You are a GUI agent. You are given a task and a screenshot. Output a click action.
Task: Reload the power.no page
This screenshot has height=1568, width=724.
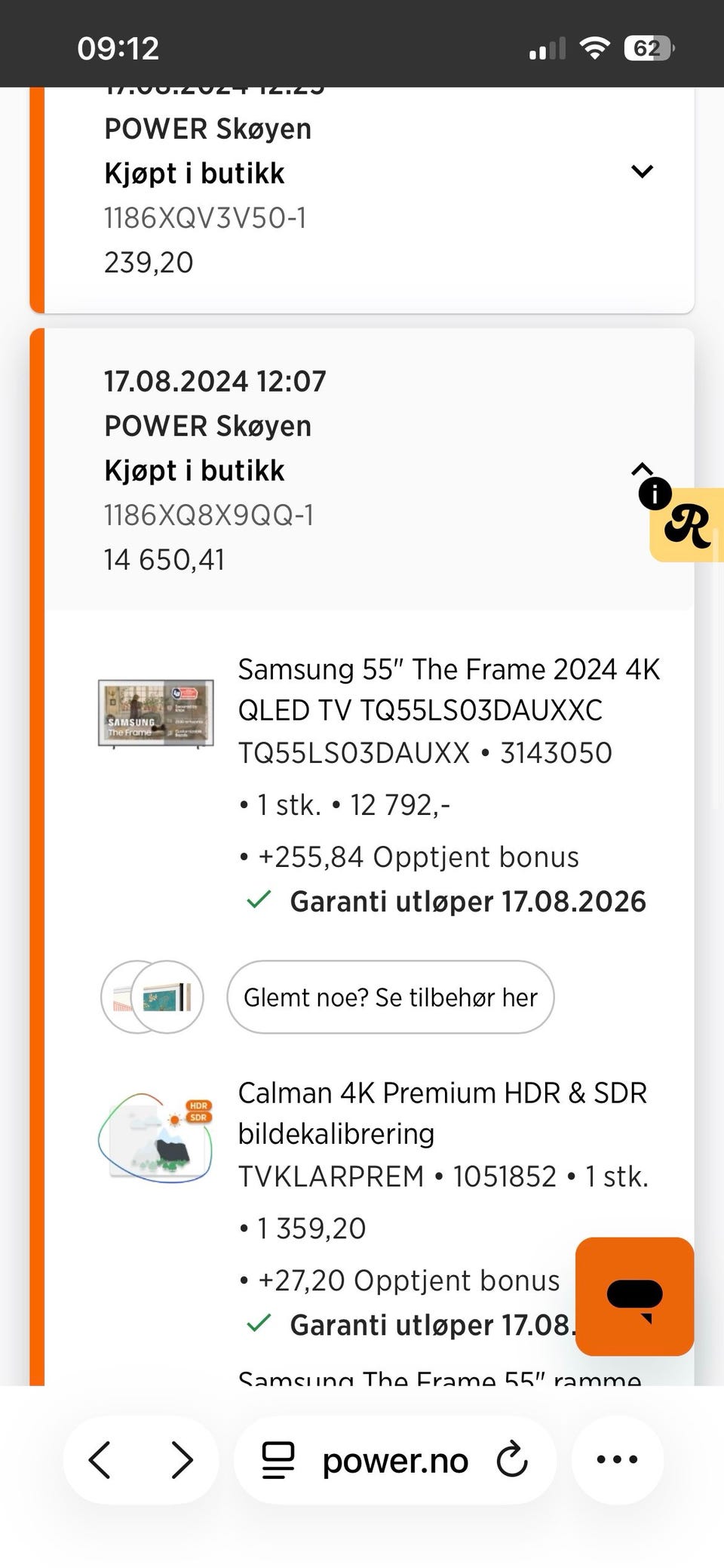pos(513,1459)
